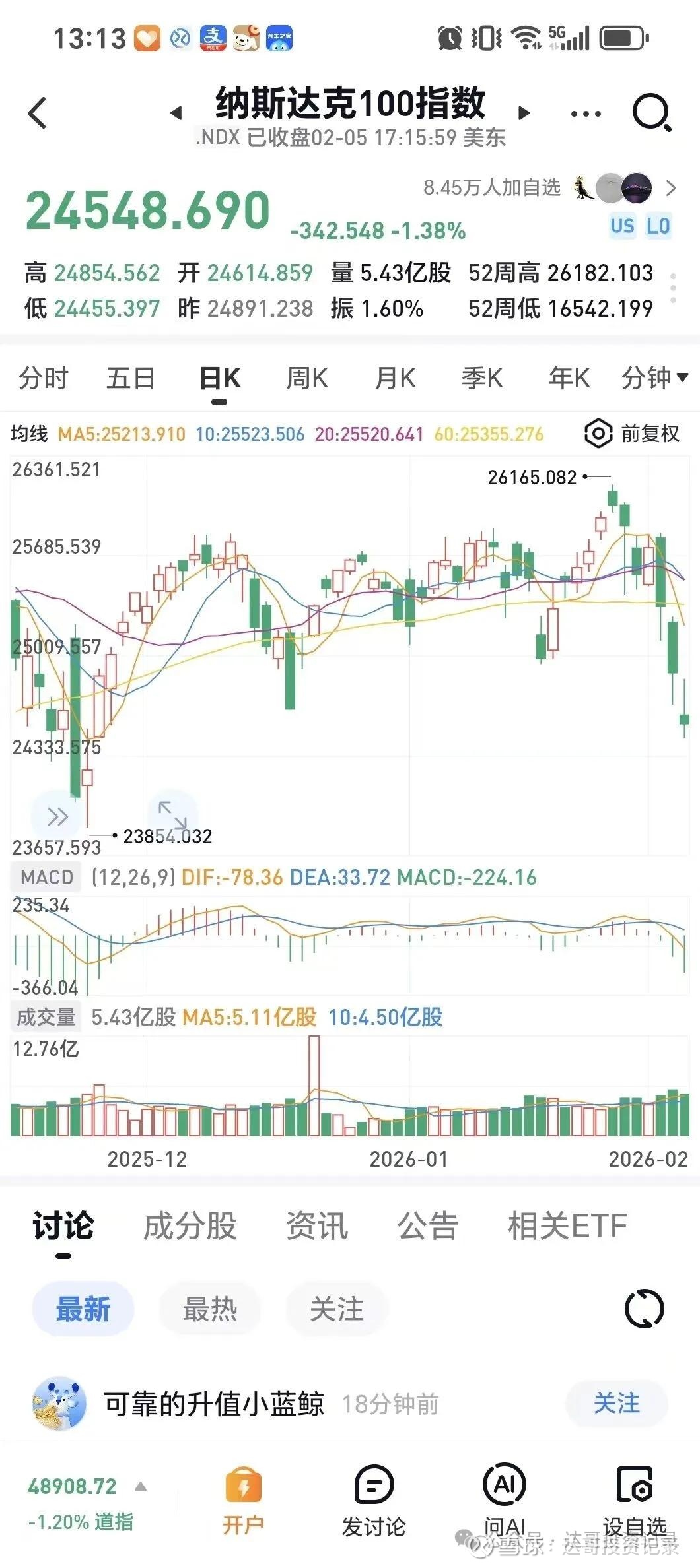Viewport: 700px width, 1568px height.
Task: Open the 成分股 tab
Action: 190,1226
